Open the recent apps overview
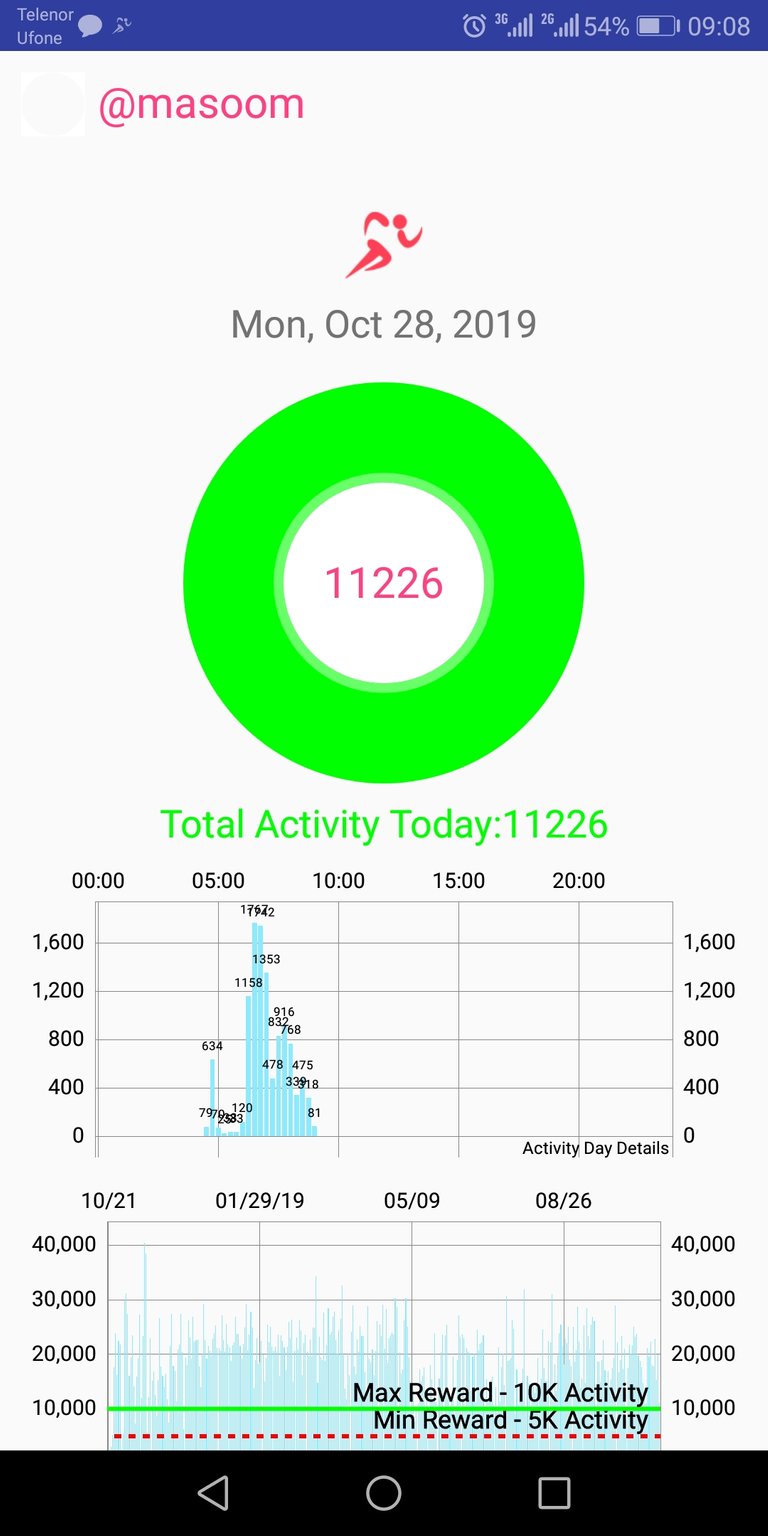768x1536 pixels. pos(554,1493)
